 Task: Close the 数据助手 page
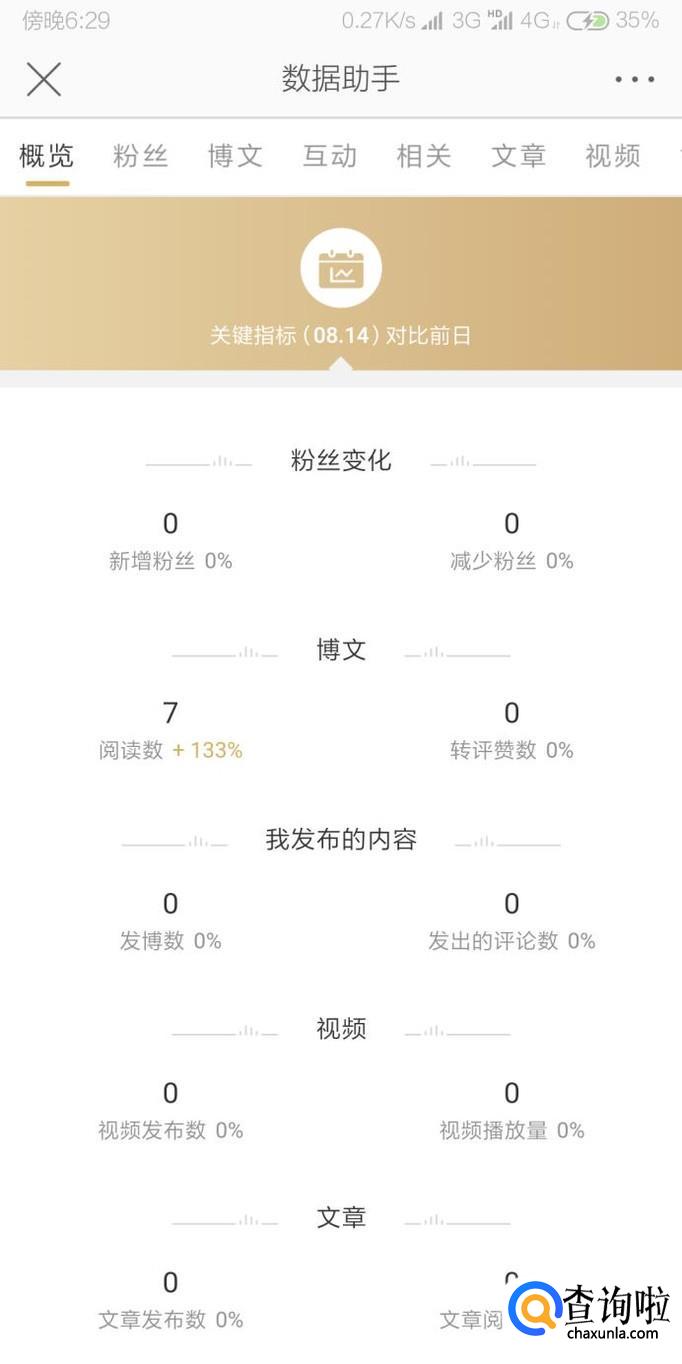coord(44,79)
